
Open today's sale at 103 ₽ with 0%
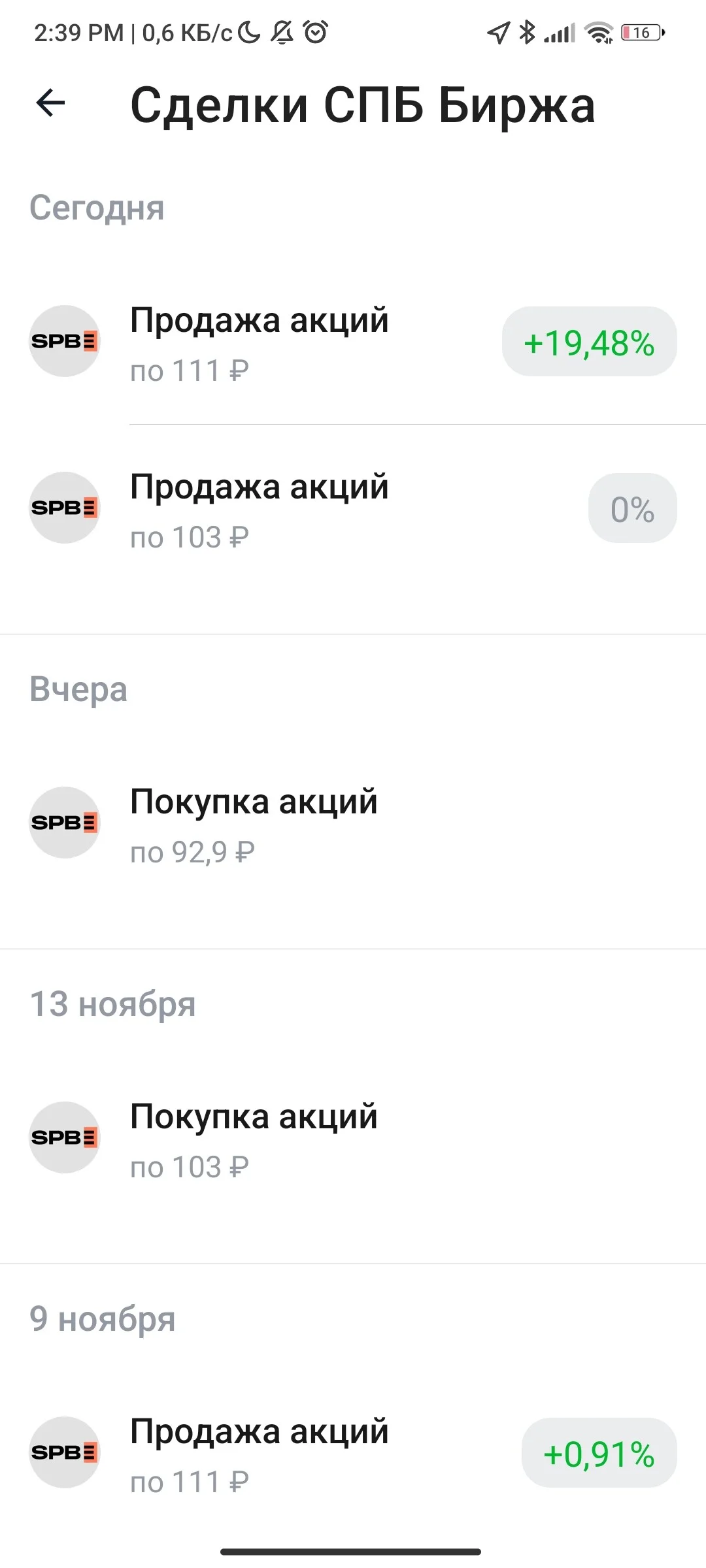click(x=353, y=508)
